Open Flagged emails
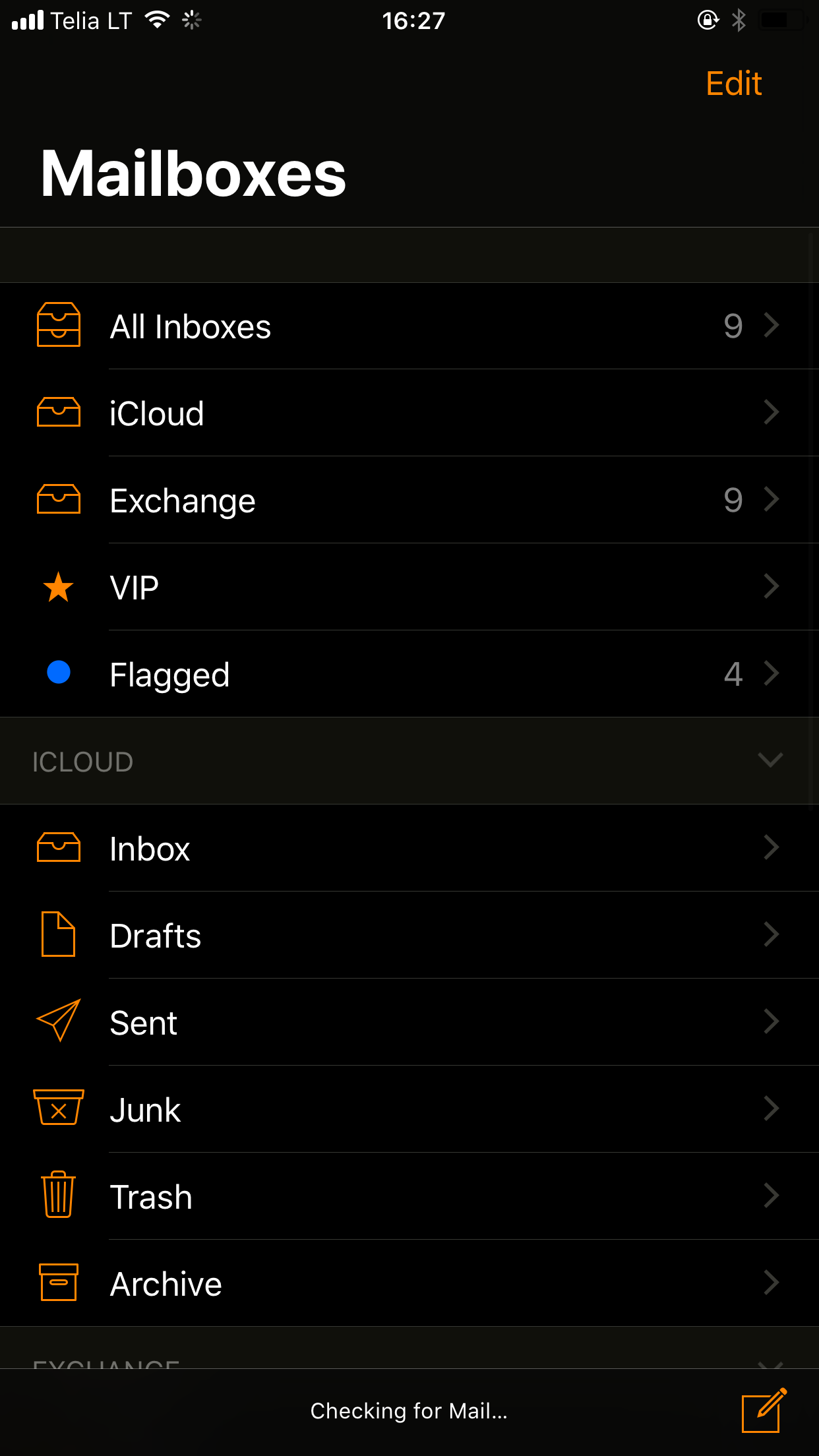The image size is (819, 1456). (x=409, y=674)
